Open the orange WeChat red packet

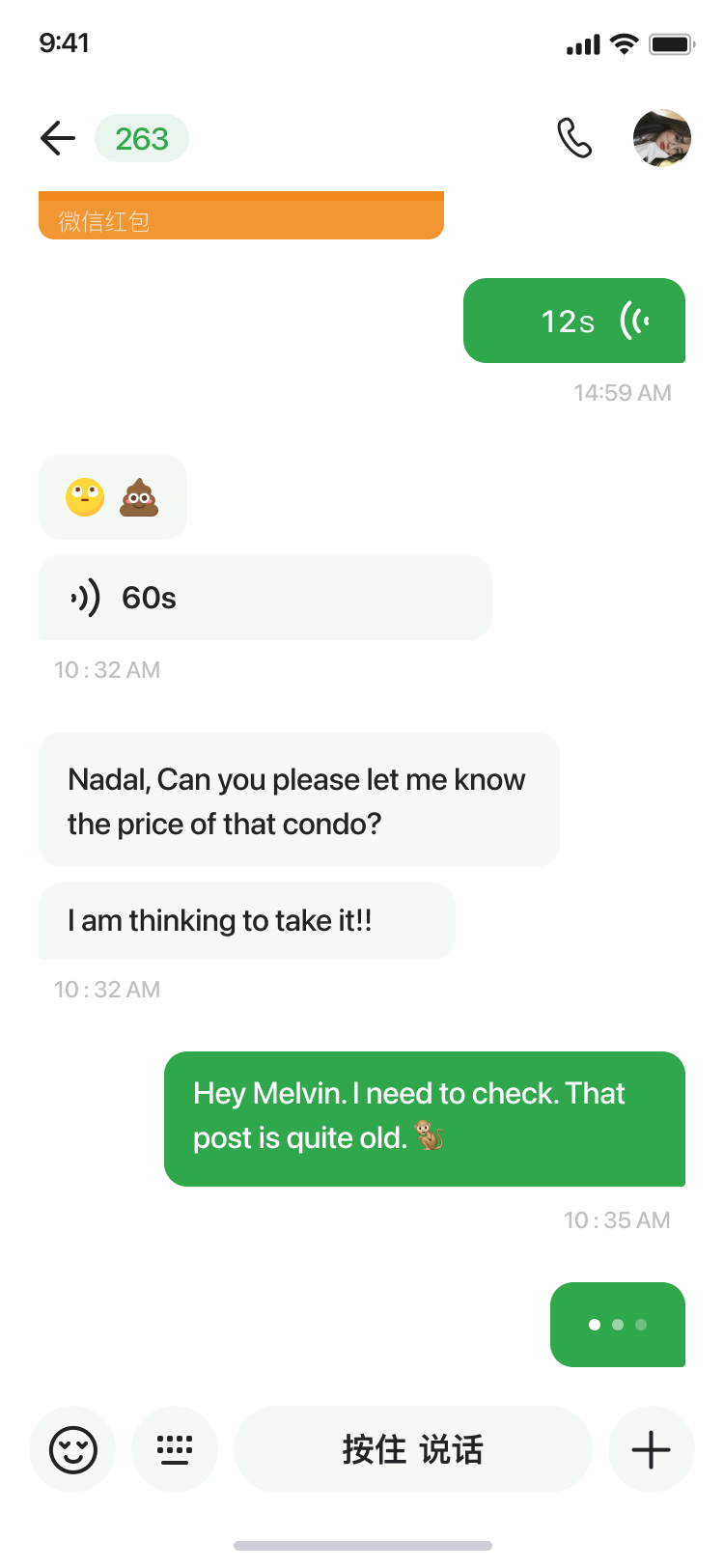point(241,216)
